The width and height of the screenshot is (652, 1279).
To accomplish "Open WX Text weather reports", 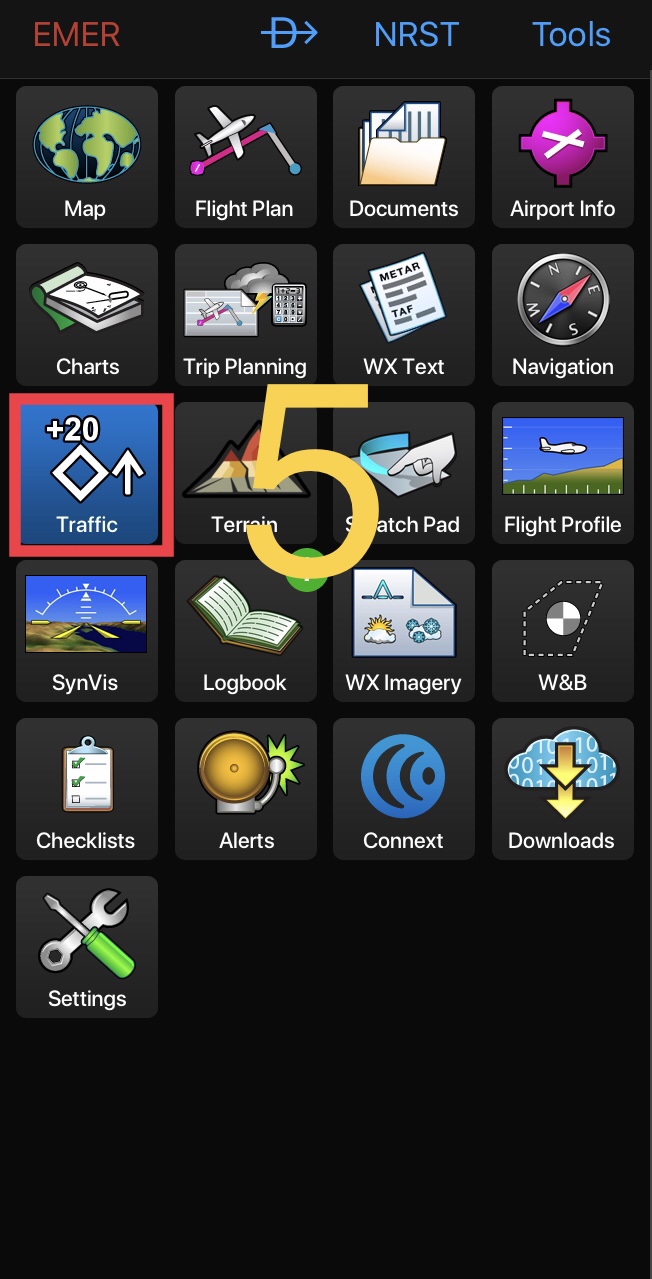I will 403,315.
